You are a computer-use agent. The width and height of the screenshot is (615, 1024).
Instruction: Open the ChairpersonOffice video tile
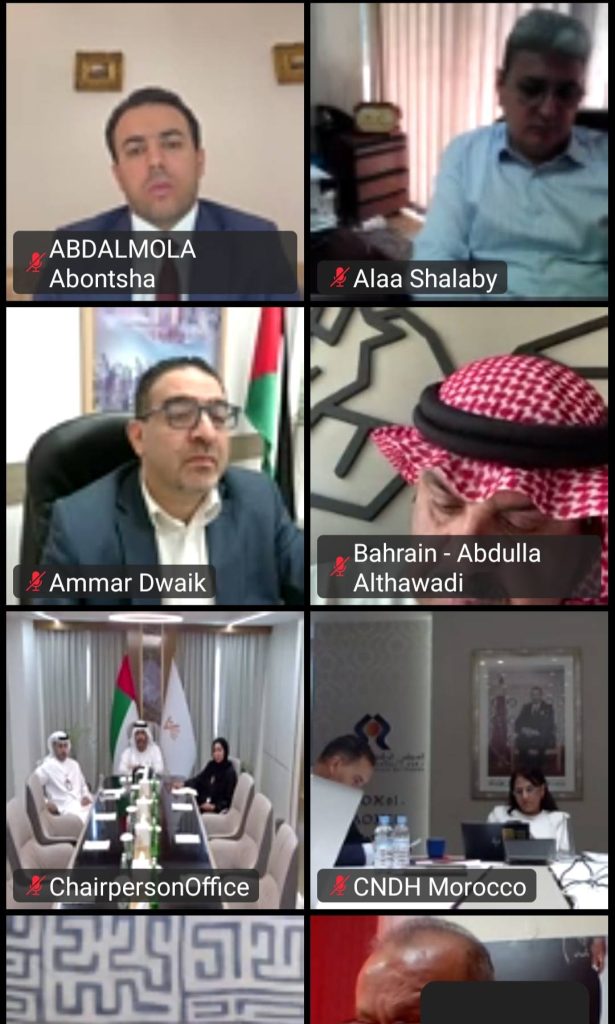(155, 758)
